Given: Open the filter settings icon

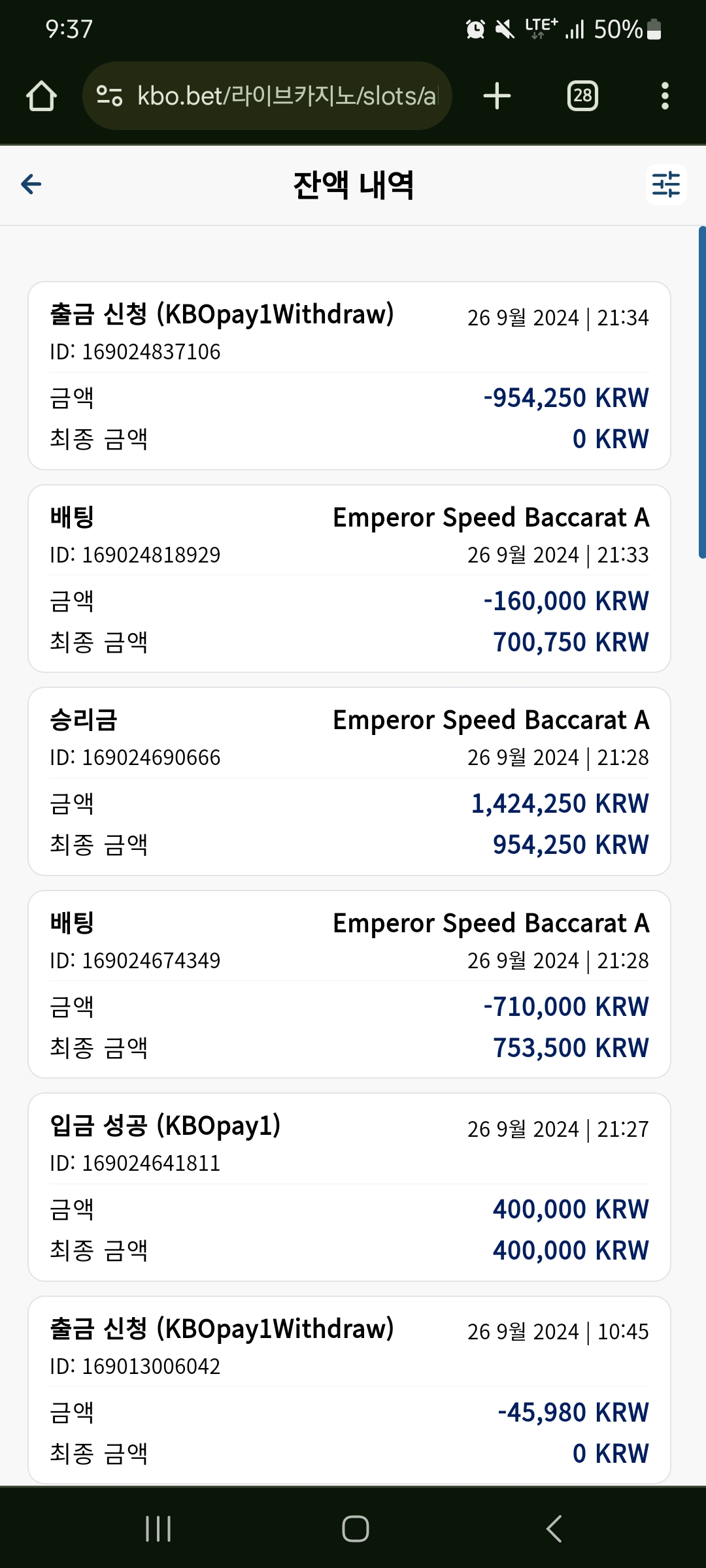Looking at the screenshot, I should coord(666,185).
